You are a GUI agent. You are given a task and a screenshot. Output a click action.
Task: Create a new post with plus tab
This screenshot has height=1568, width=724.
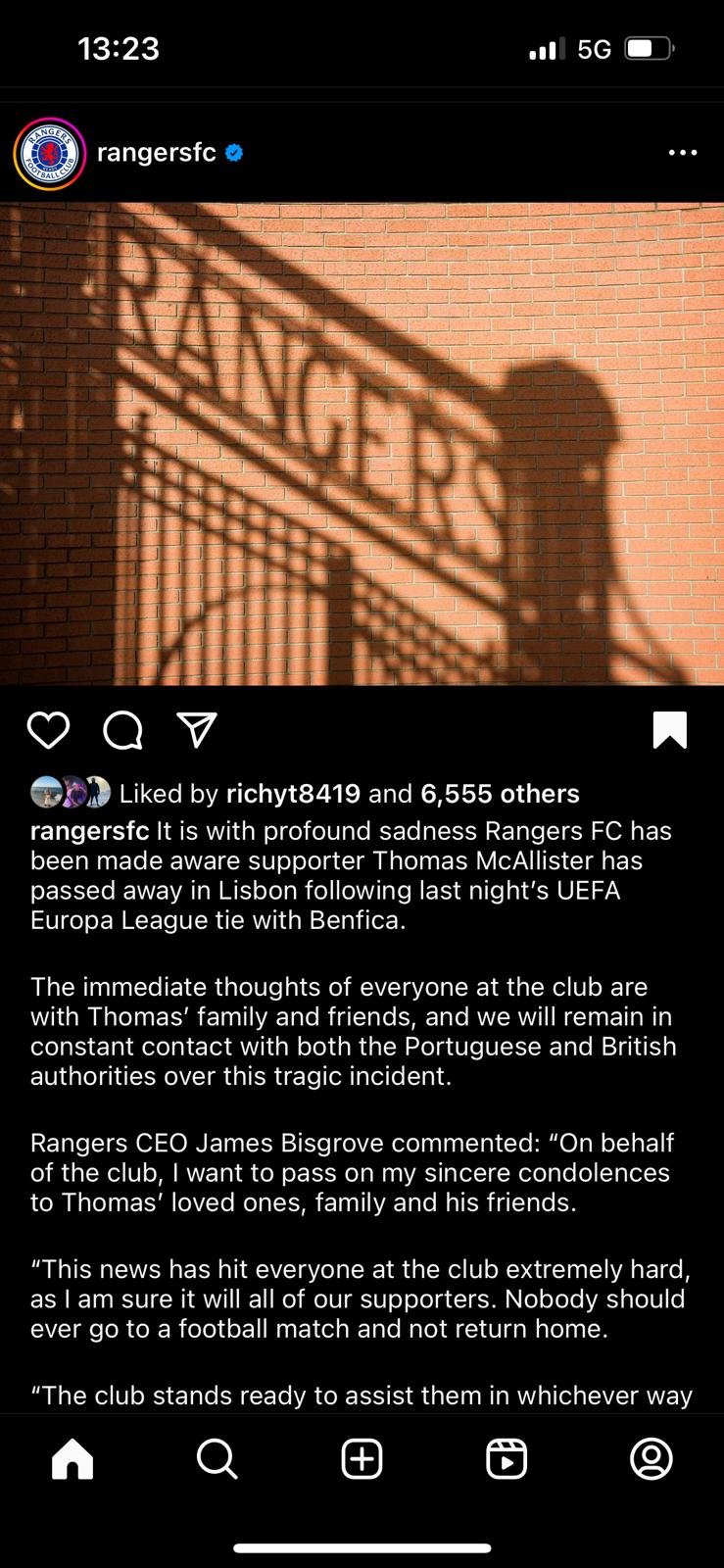(362, 1459)
